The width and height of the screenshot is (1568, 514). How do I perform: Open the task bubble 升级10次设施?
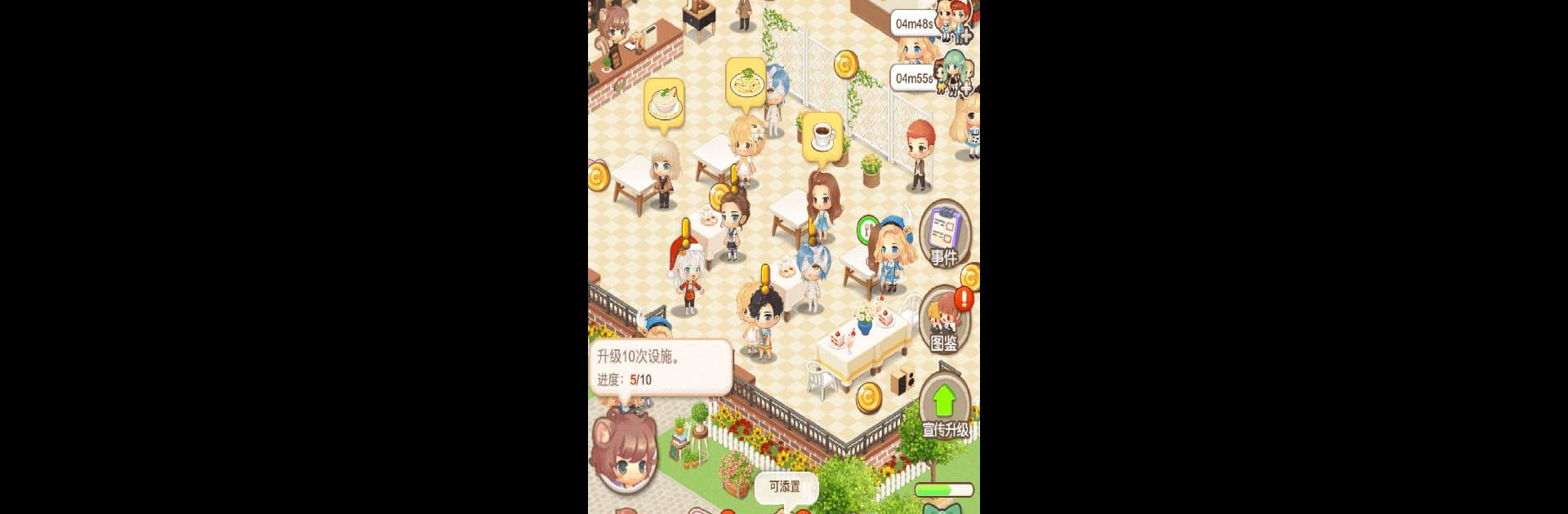coord(660,367)
